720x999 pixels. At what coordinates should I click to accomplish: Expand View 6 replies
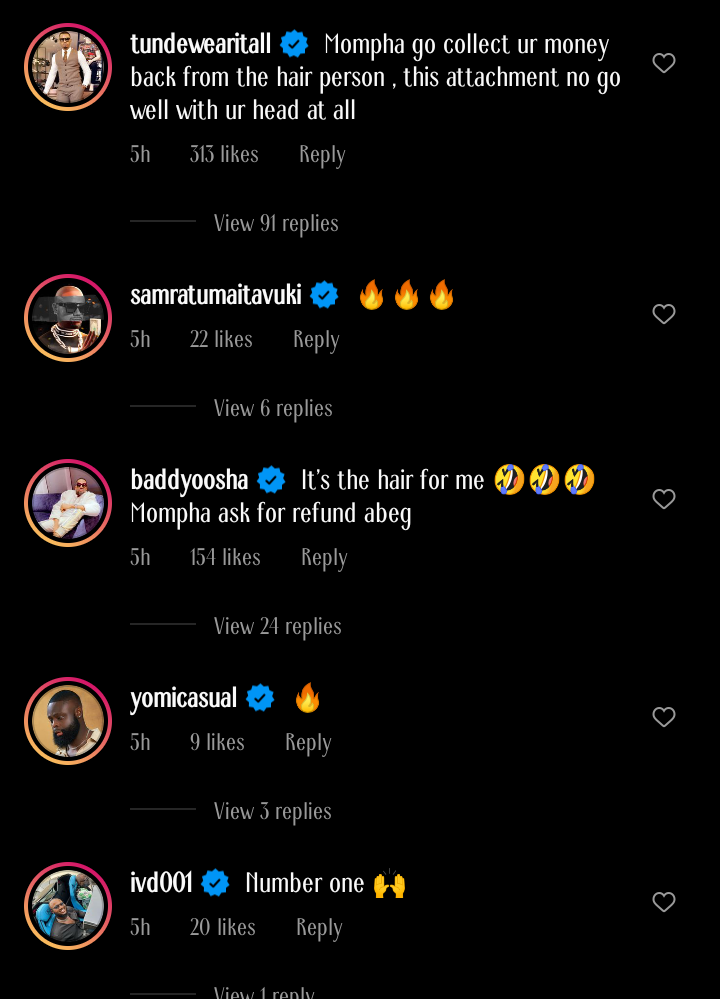pyautogui.click(x=273, y=408)
